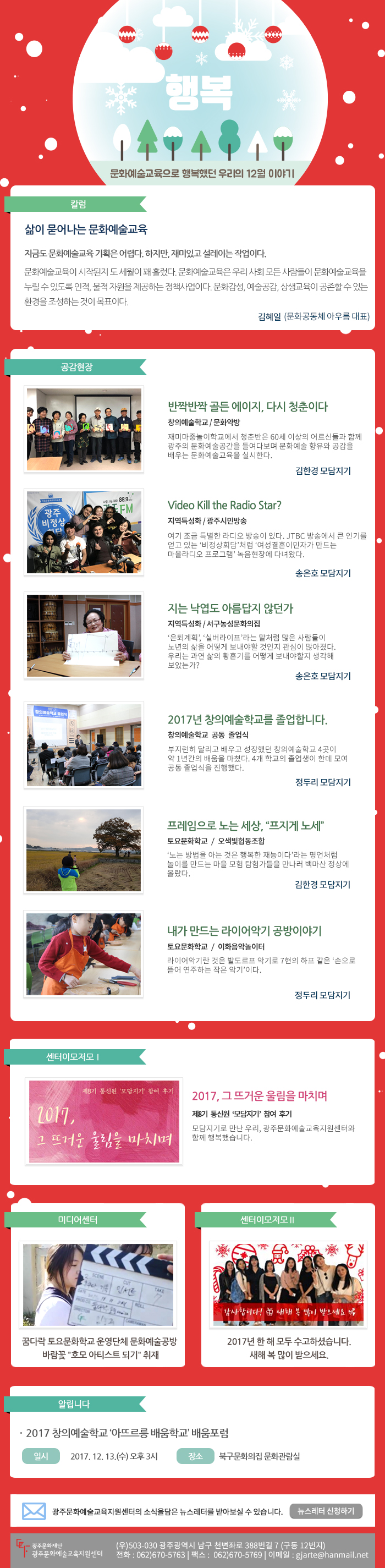Open notice '아뜨르릉 배움학교 배움포럼'
Screen dimensions: 385x1568
(x=127, y=1433)
